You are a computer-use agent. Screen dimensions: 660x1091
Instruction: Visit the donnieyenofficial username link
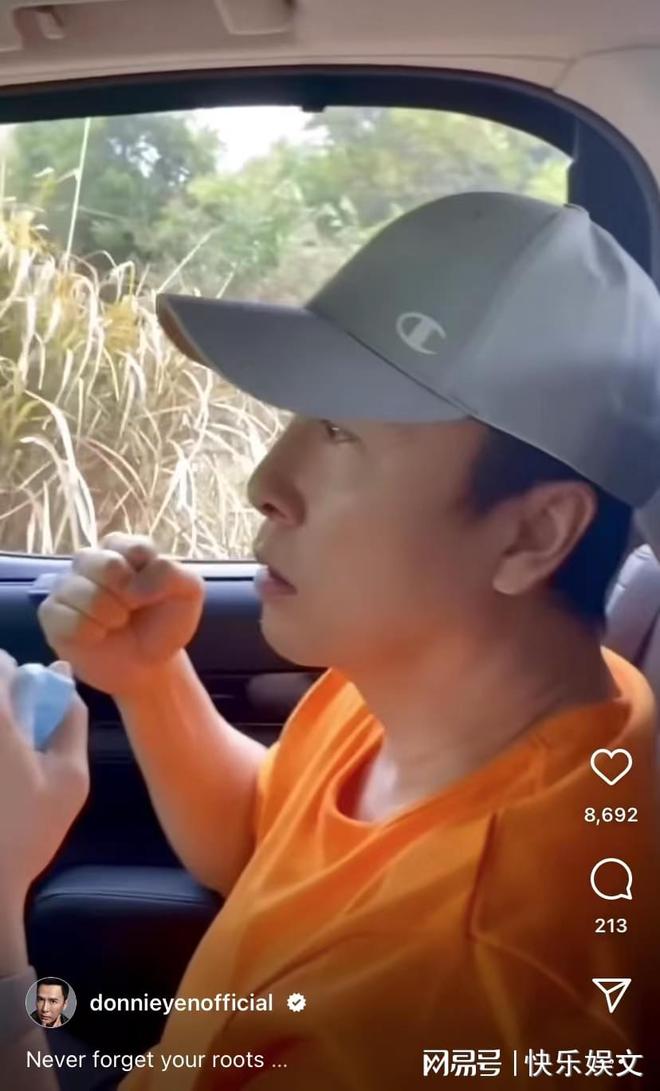(x=181, y=1003)
